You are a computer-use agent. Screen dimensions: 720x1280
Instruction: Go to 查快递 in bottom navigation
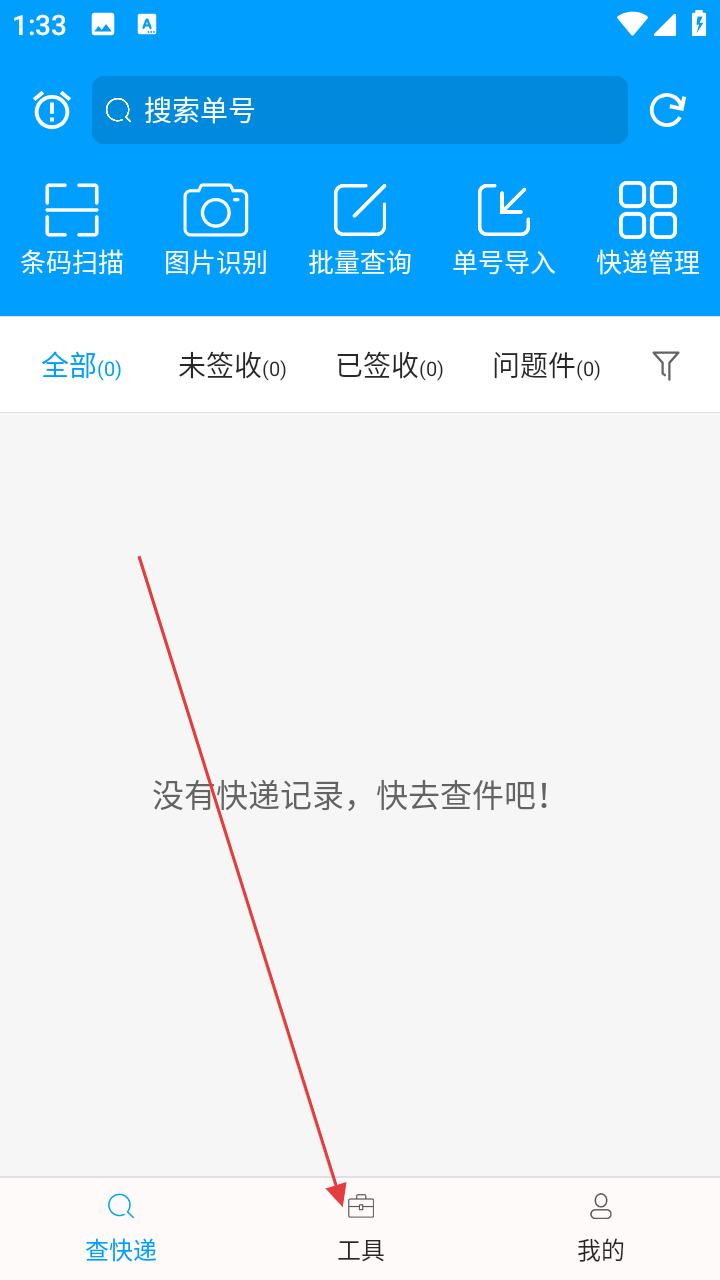121,1228
